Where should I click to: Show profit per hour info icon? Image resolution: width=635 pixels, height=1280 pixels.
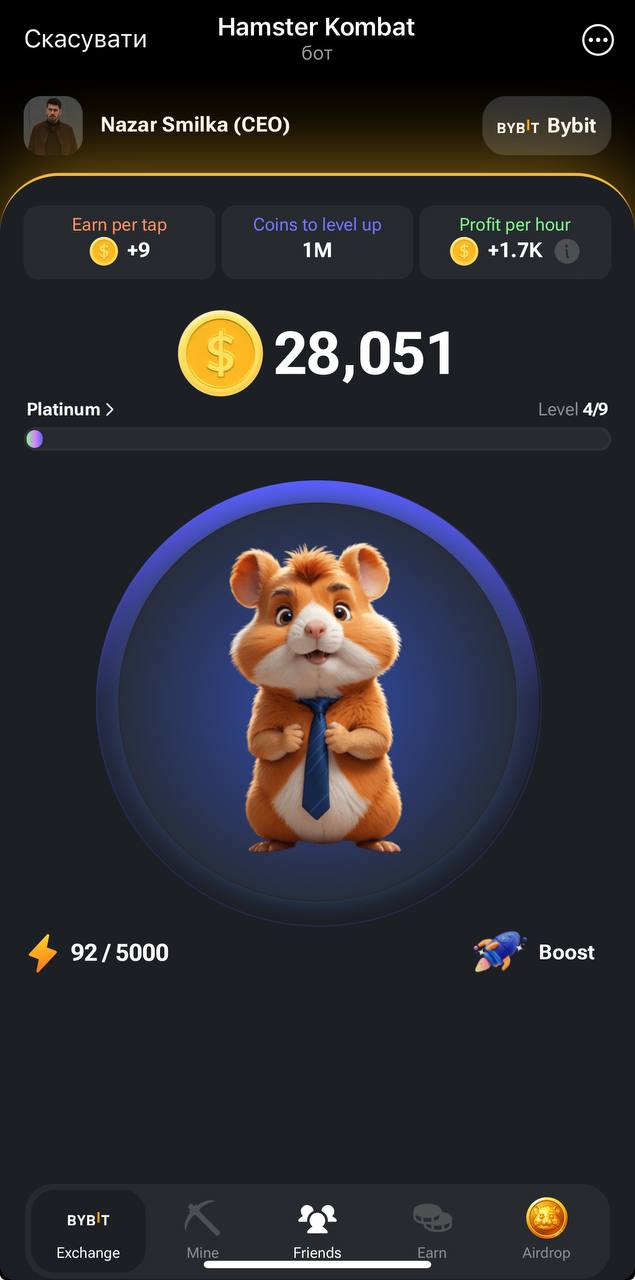[x=567, y=251]
